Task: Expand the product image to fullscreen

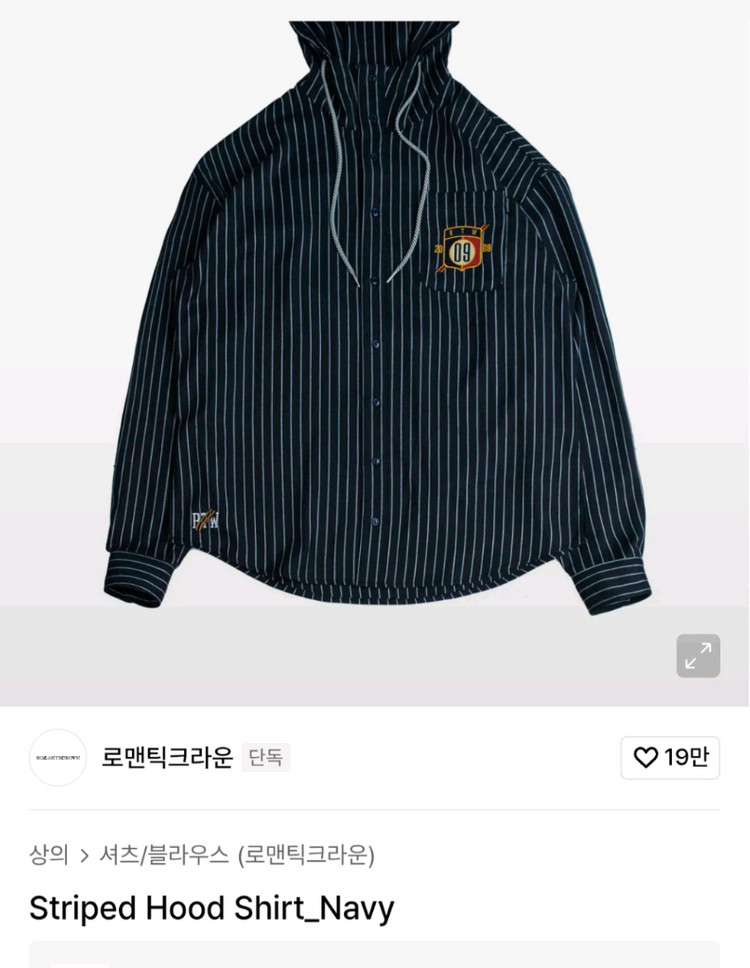Action: [x=698, y=655]
